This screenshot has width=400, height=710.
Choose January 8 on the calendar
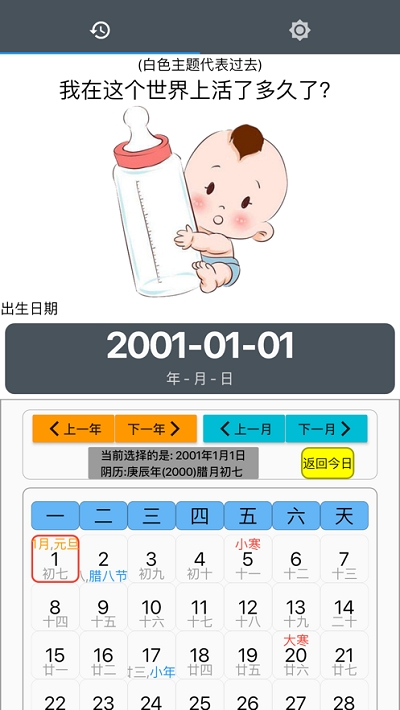(55, 607)
